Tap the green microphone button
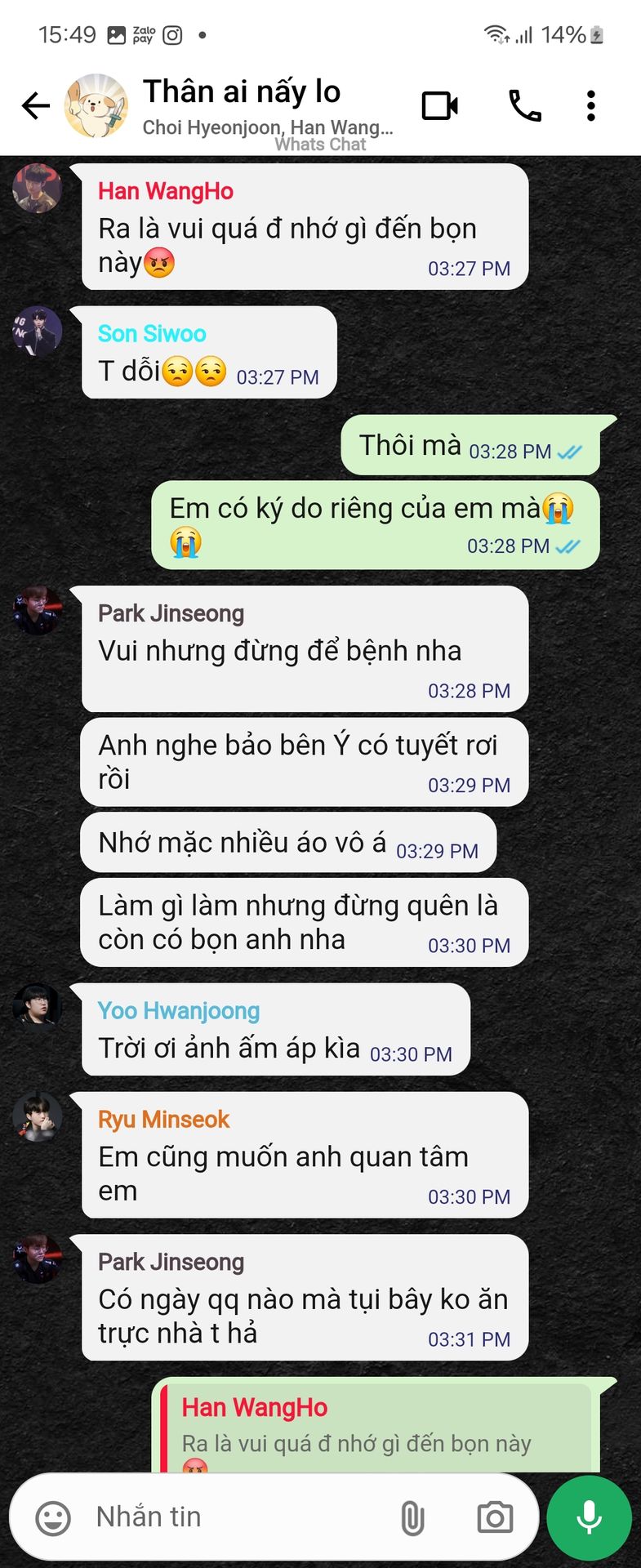The height and width of the screenshot is (1568, 641). [589, 1518]
